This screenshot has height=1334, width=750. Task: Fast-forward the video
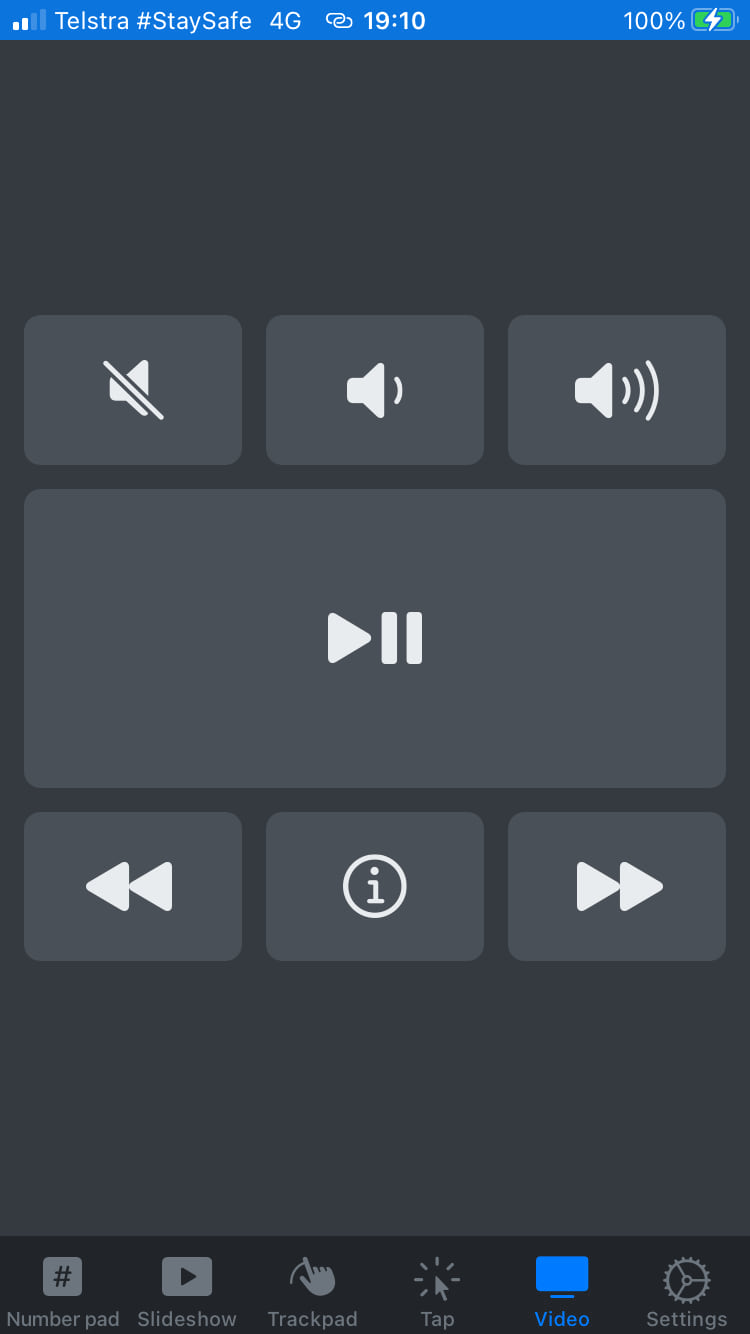pyautogui.click(x=617, y=886)
